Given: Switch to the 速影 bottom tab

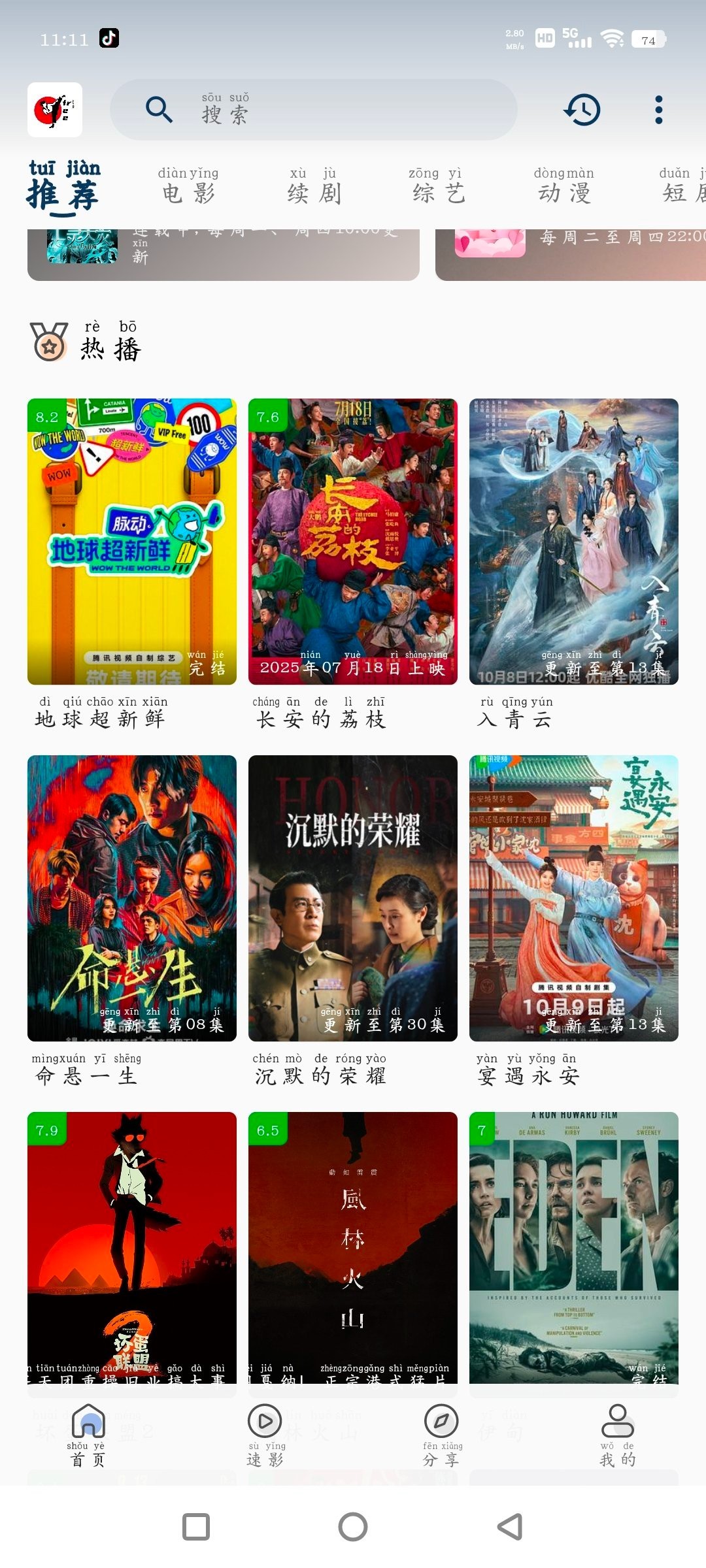Looking at the screenshot, I should (x=265, y=1434).
